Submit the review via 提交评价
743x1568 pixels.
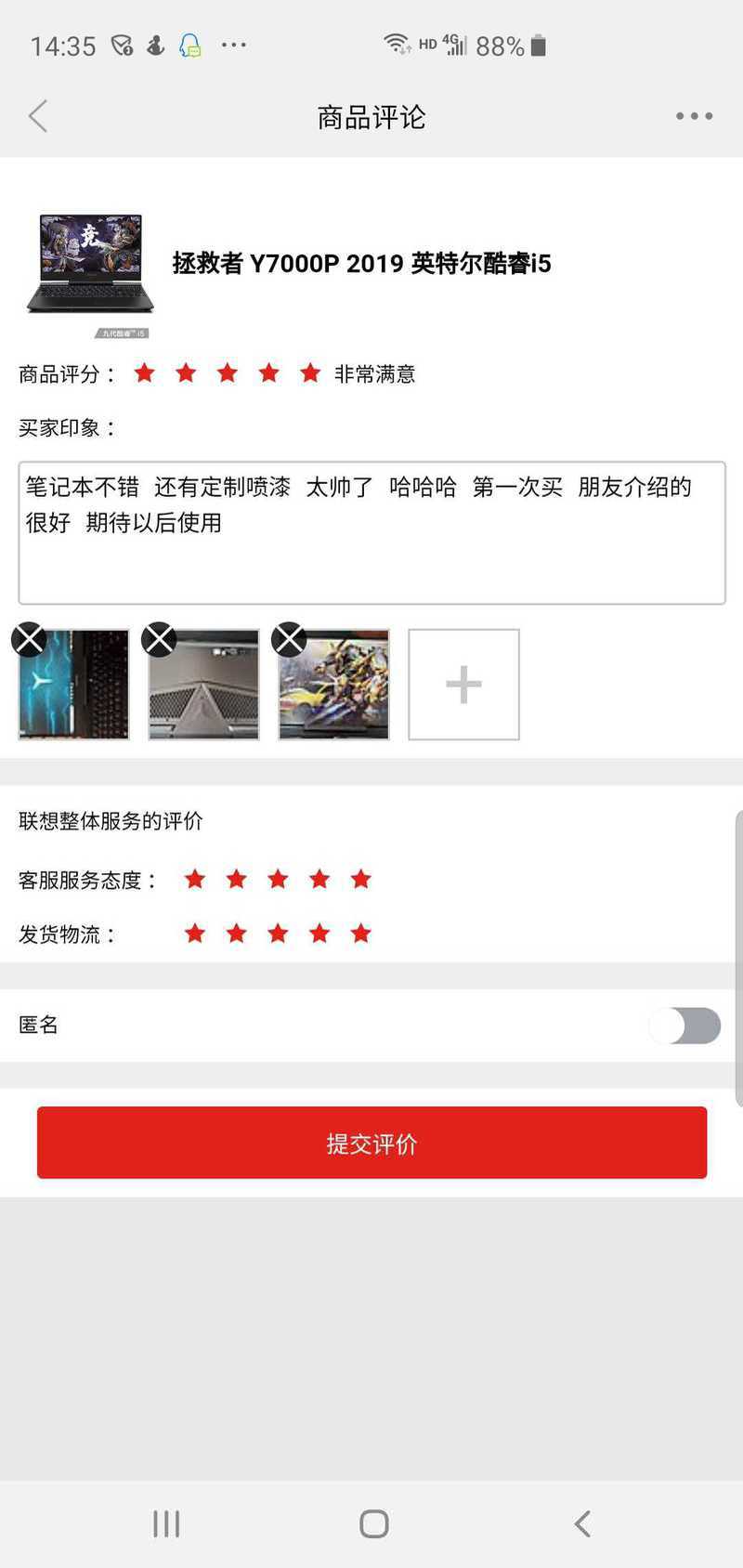371,1143
